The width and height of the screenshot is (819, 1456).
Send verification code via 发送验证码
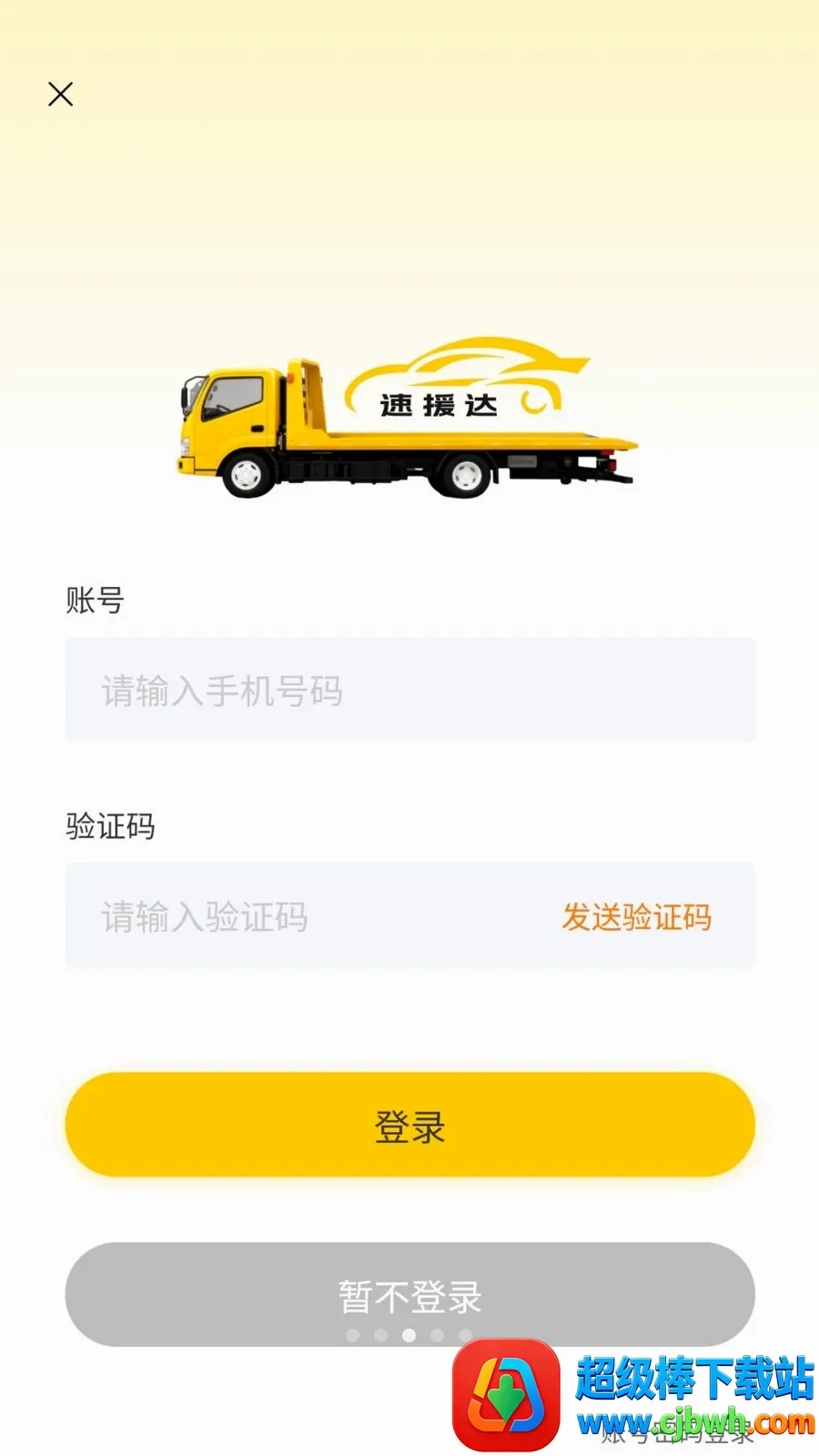[x=636, y=916]
